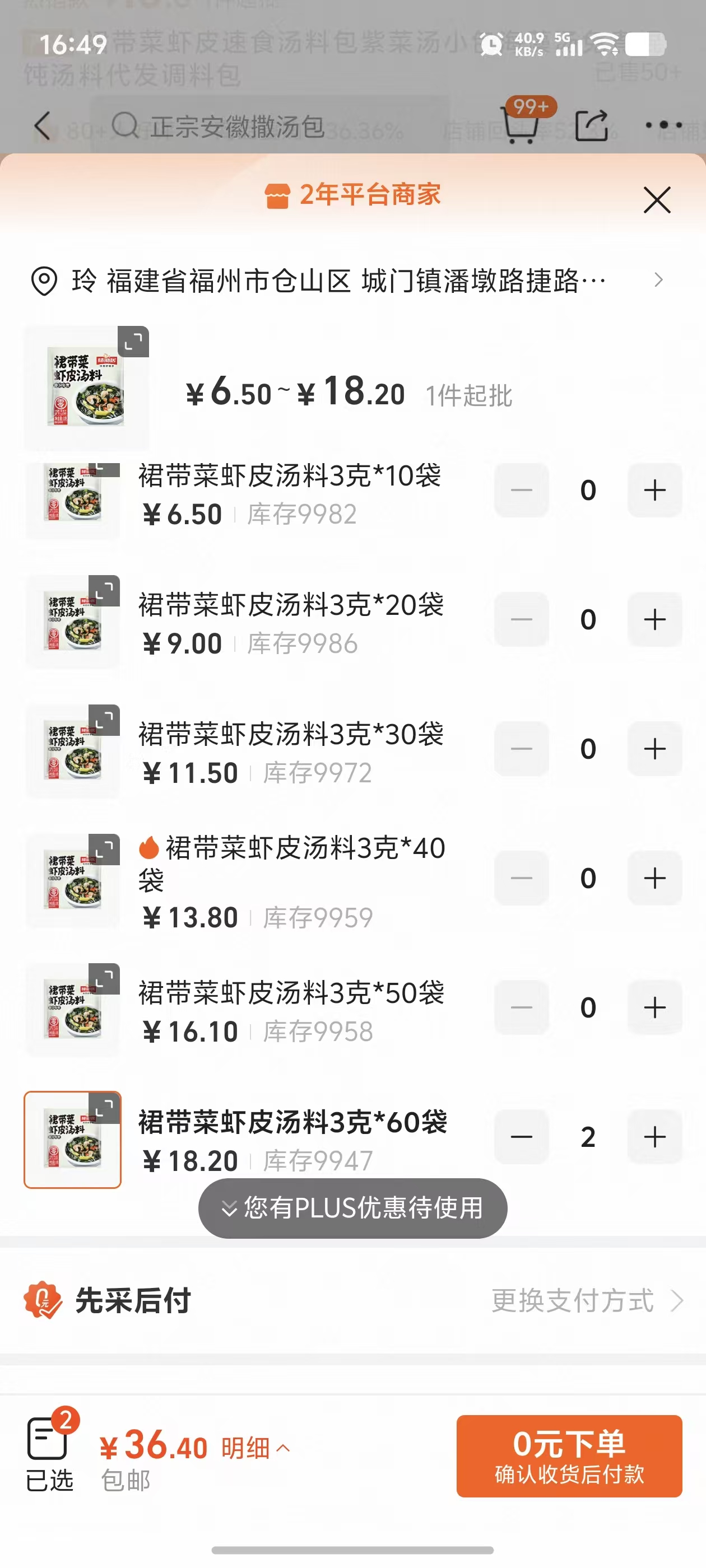The height and width of the screenshot is (1568, 706).
Task: Expand the 您有PLUS优惠待使用 banner
Action: coord(352,1208)
